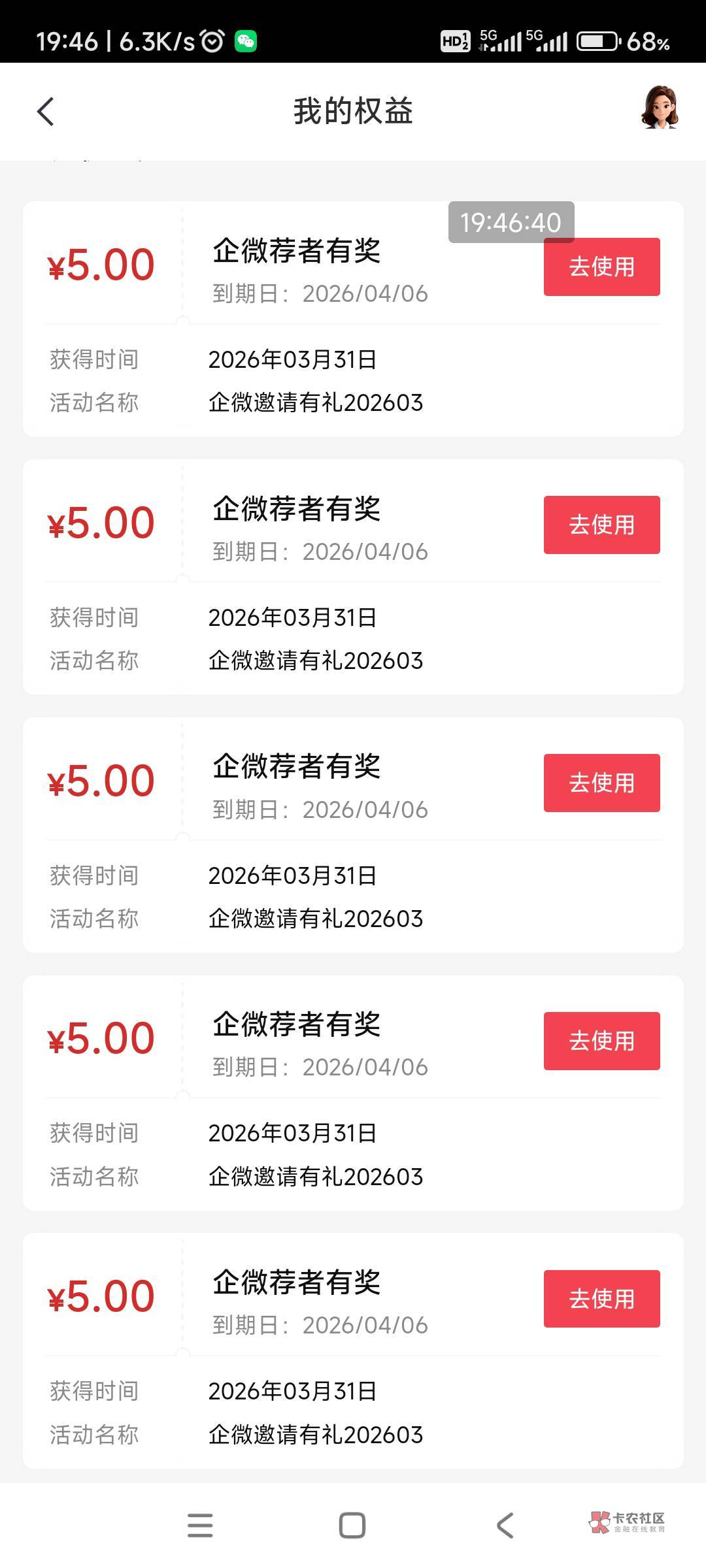Use the last ¥5.00 coupon listed
The height and width of the screenshot is (1568, 706).
tap(601, 1299)
